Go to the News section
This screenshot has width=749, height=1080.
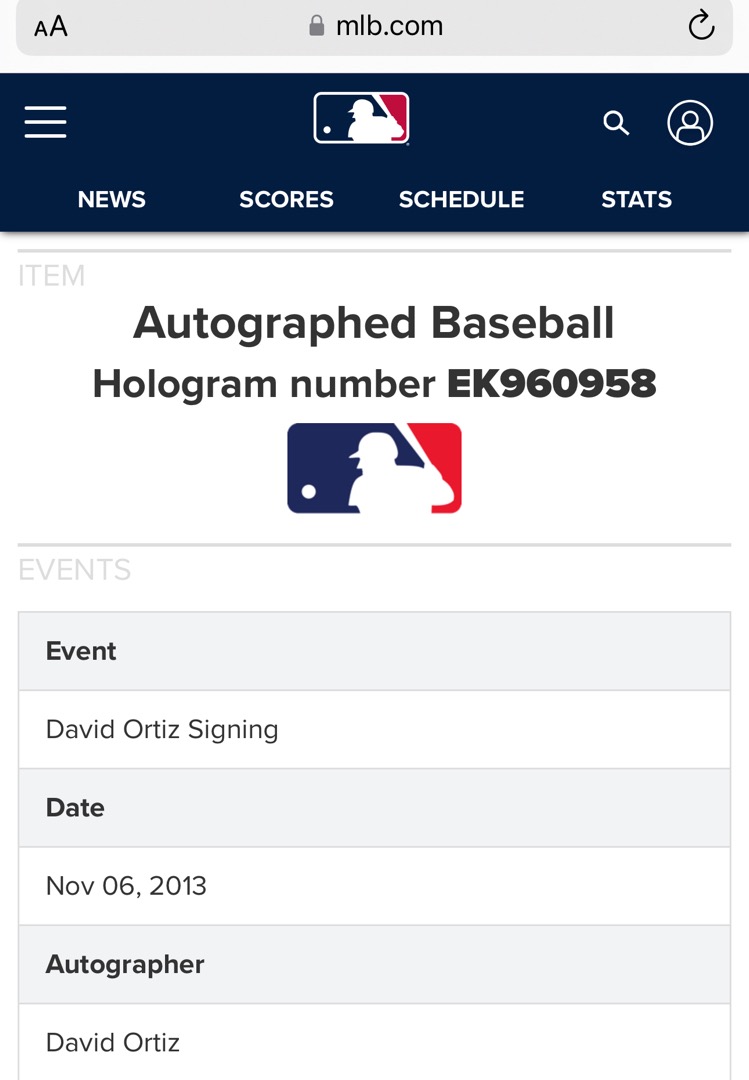tap(112, 199)
